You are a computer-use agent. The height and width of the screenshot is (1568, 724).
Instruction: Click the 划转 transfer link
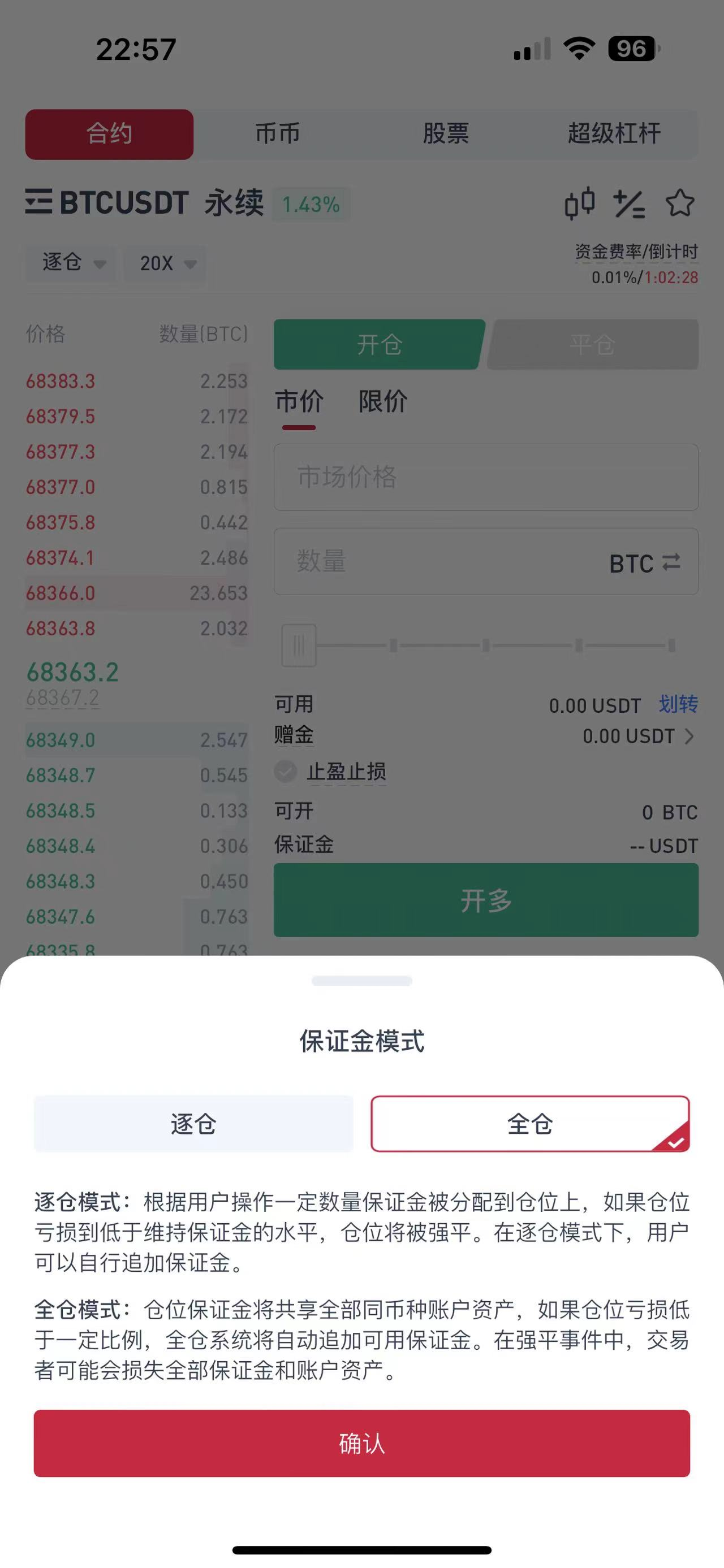click(x=678, y=704)
